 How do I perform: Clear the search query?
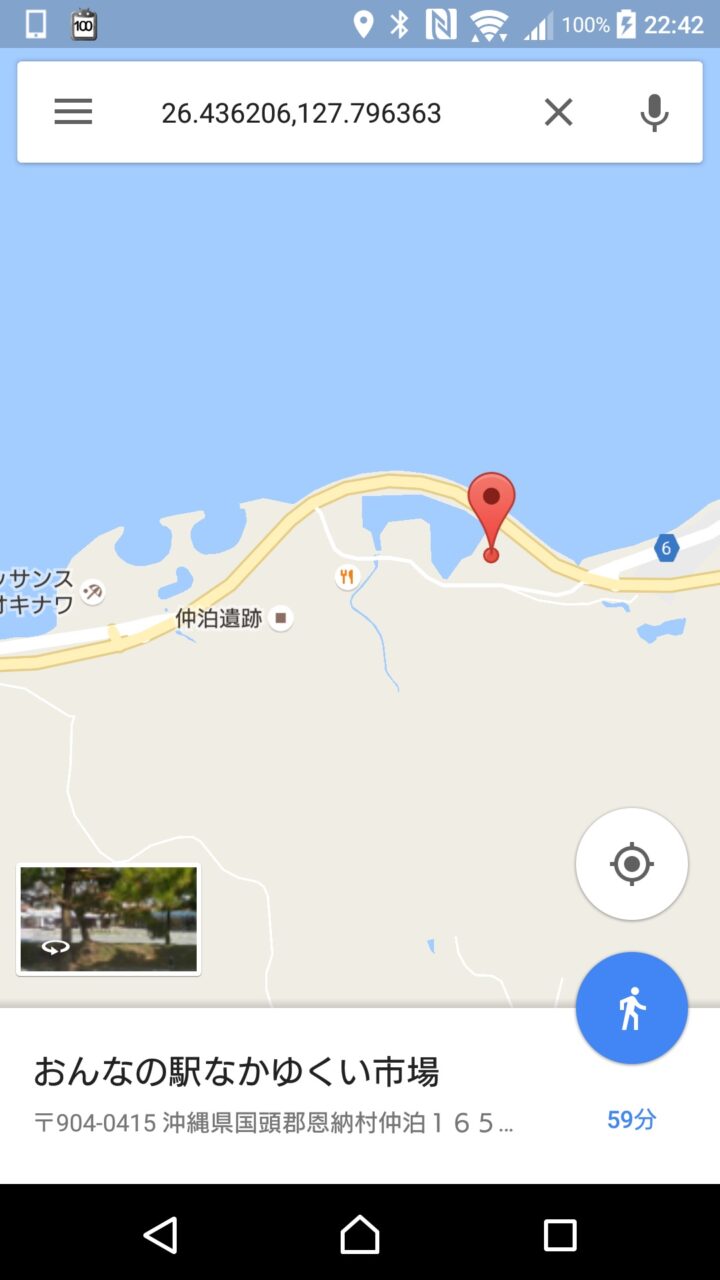coord(558,112)
